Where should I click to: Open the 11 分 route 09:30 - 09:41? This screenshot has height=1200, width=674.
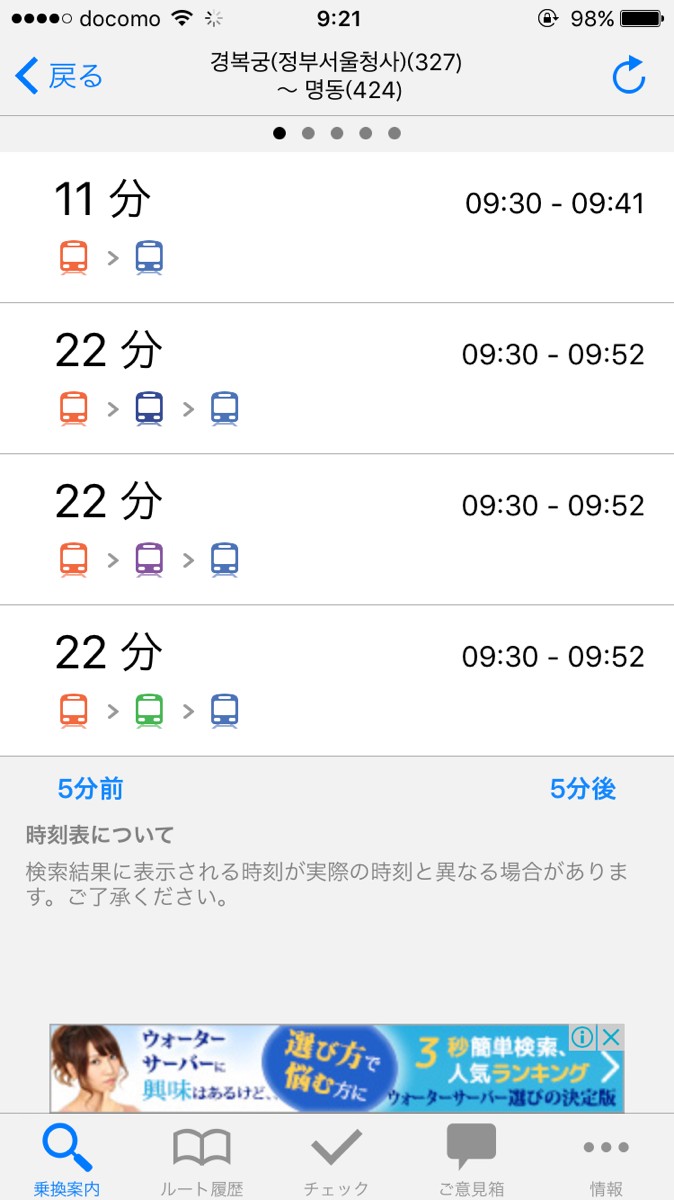[x=337, y=227]
